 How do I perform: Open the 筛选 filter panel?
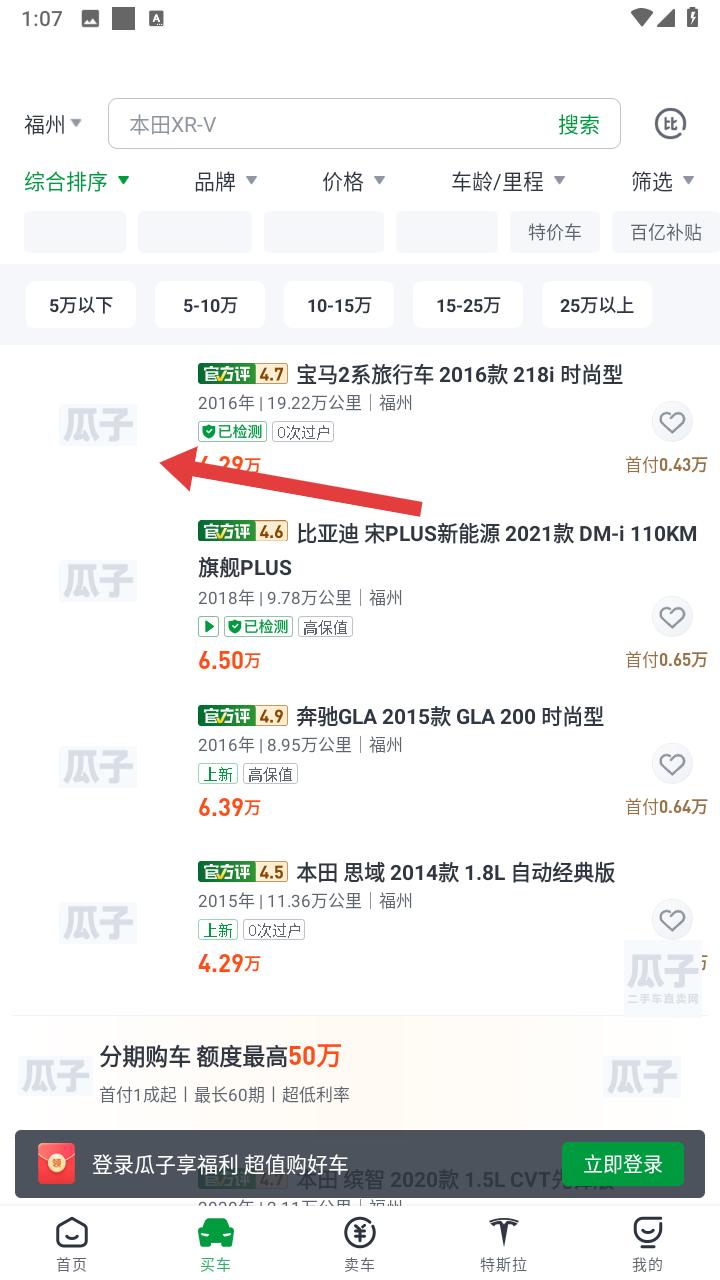point(662,181)
